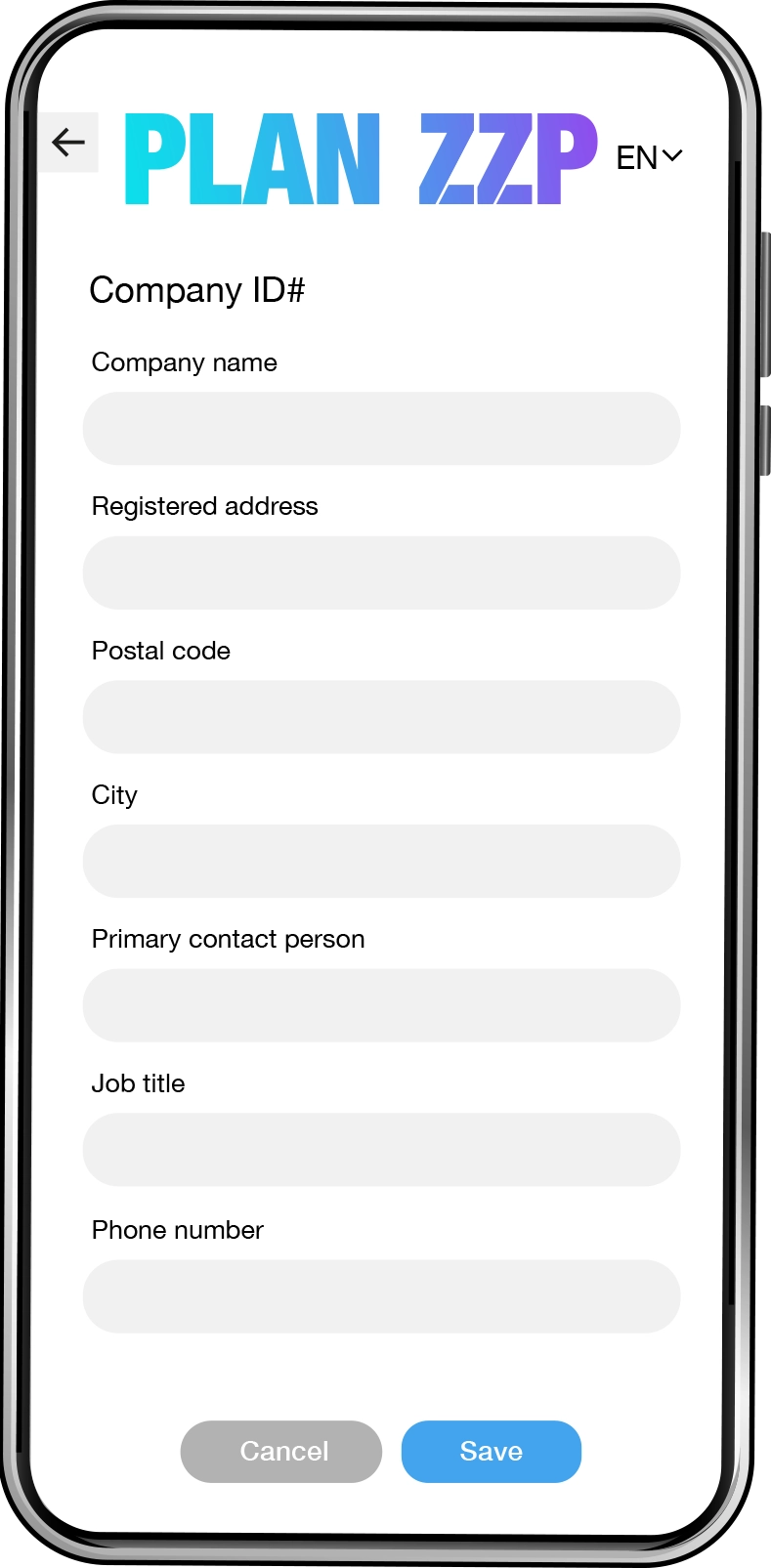Focus the Primary contact person field
Viewport: 771px width, 1568px height.
point(381,1005)
